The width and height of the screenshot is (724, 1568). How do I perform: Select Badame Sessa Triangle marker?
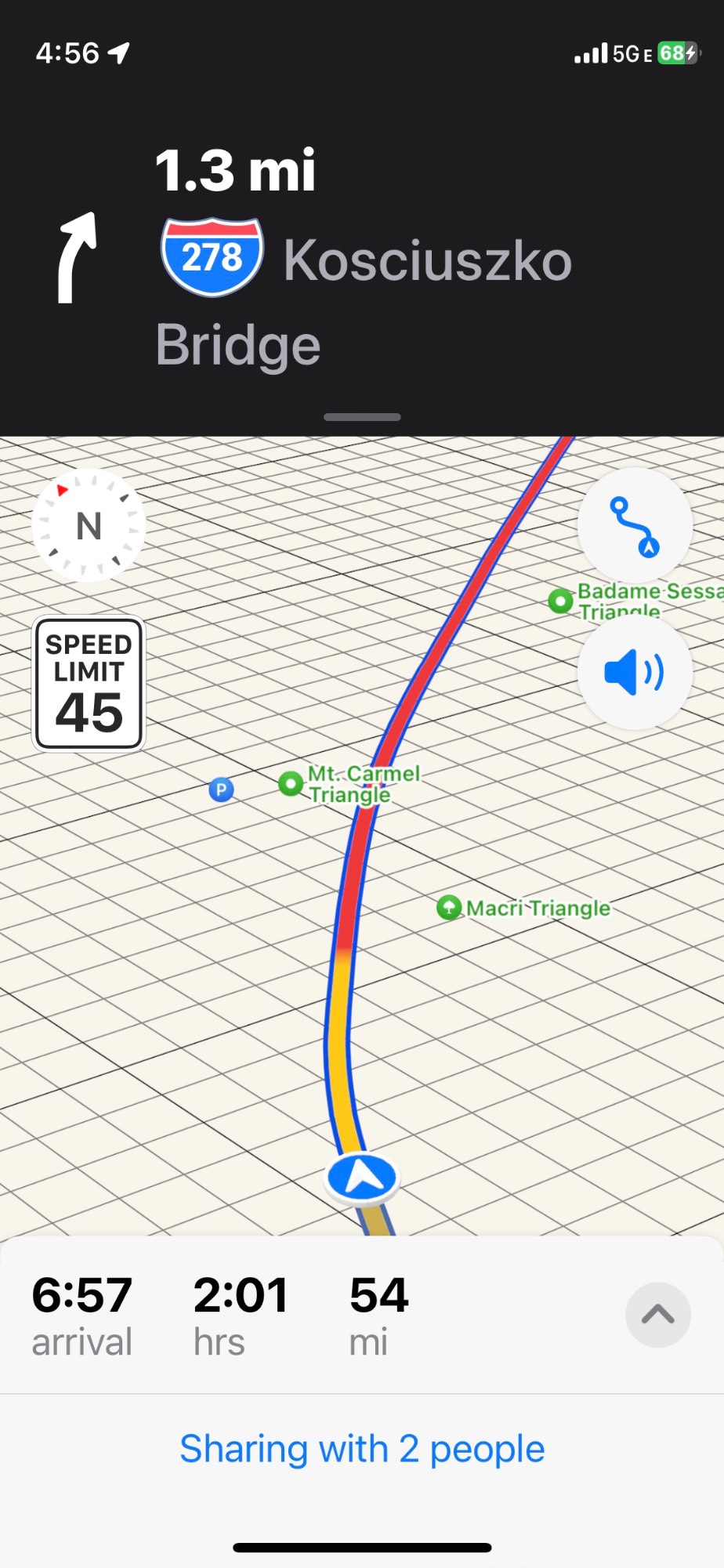561,601
